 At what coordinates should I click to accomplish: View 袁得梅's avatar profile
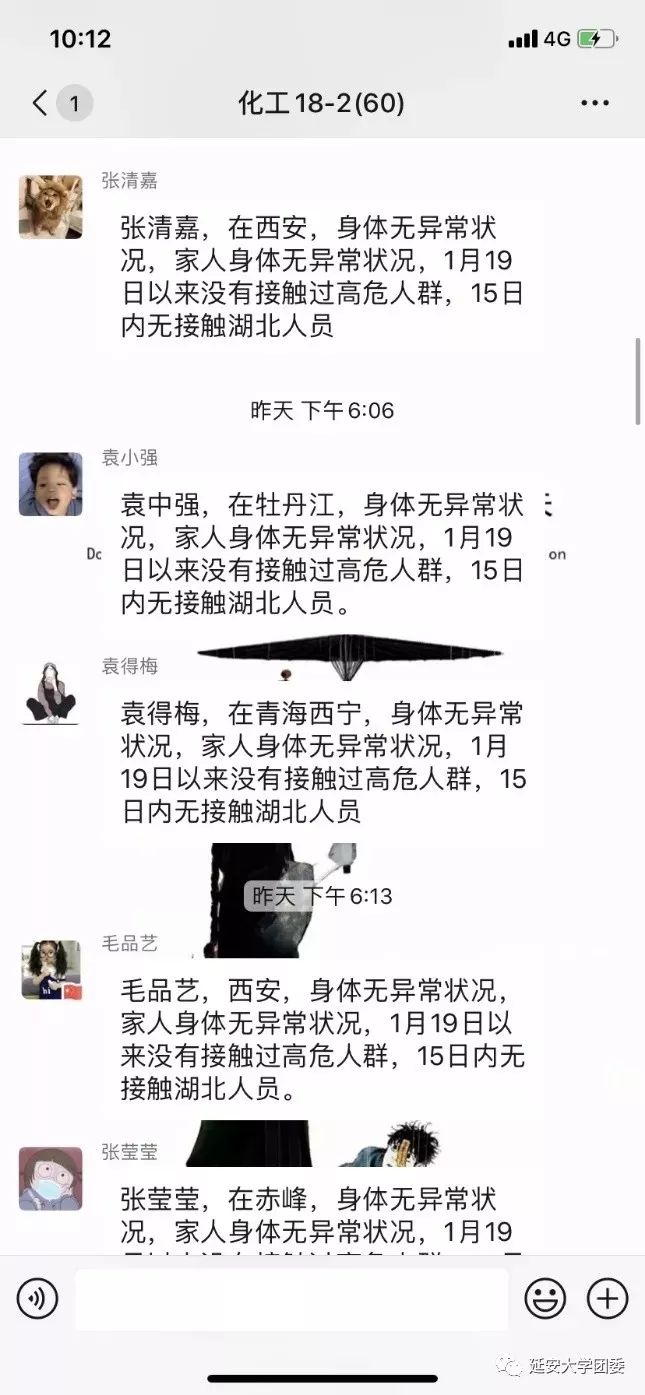coord(51,692)
